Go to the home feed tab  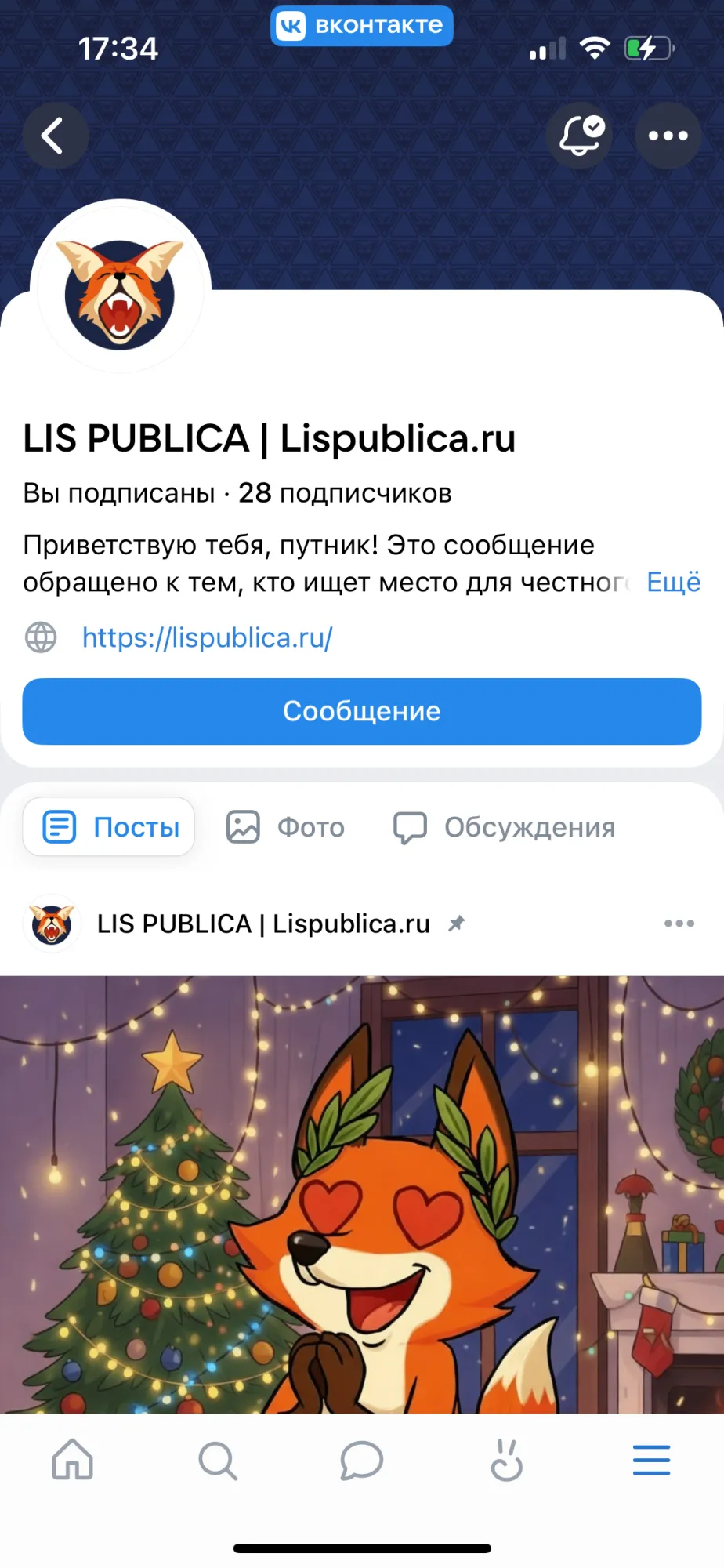pos(72,1460)
